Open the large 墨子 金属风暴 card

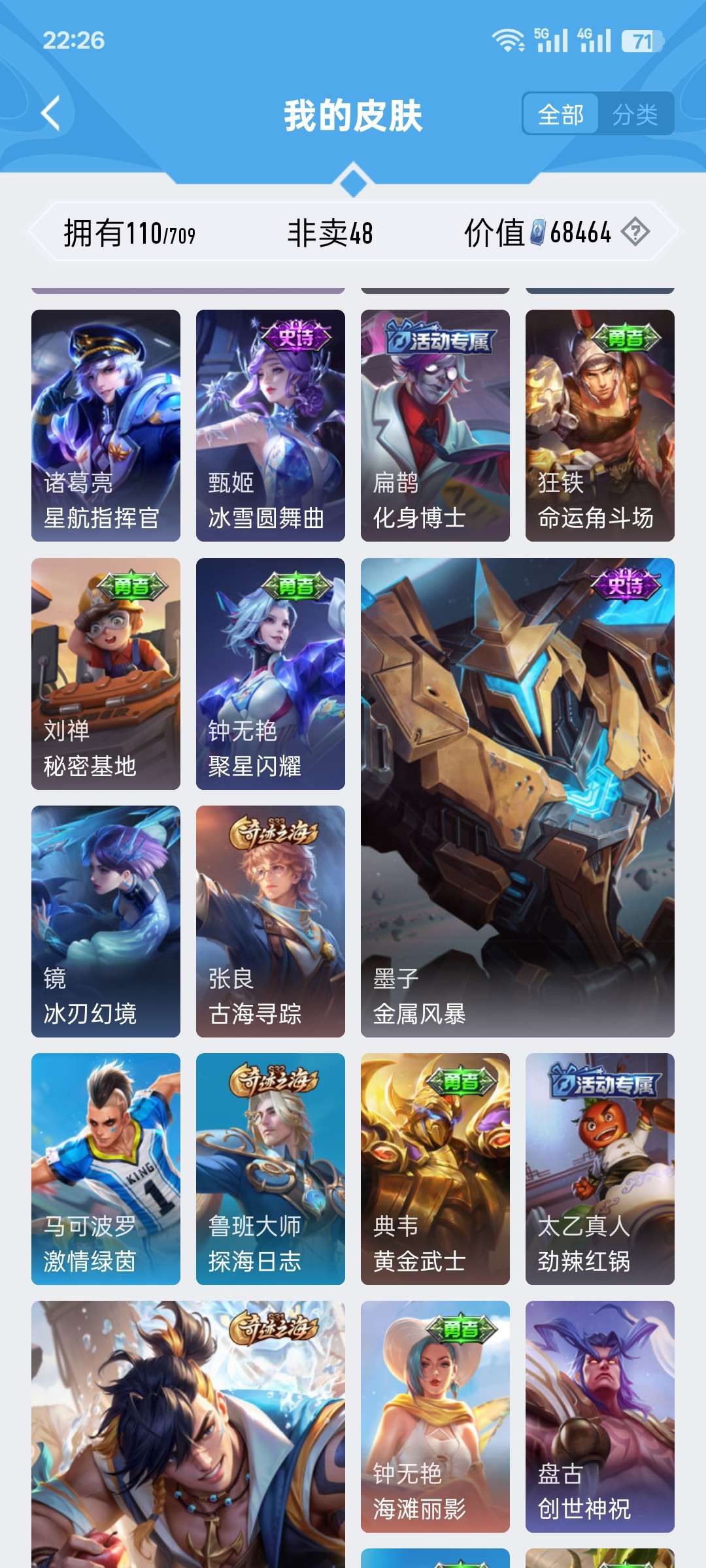click(518, 797)
